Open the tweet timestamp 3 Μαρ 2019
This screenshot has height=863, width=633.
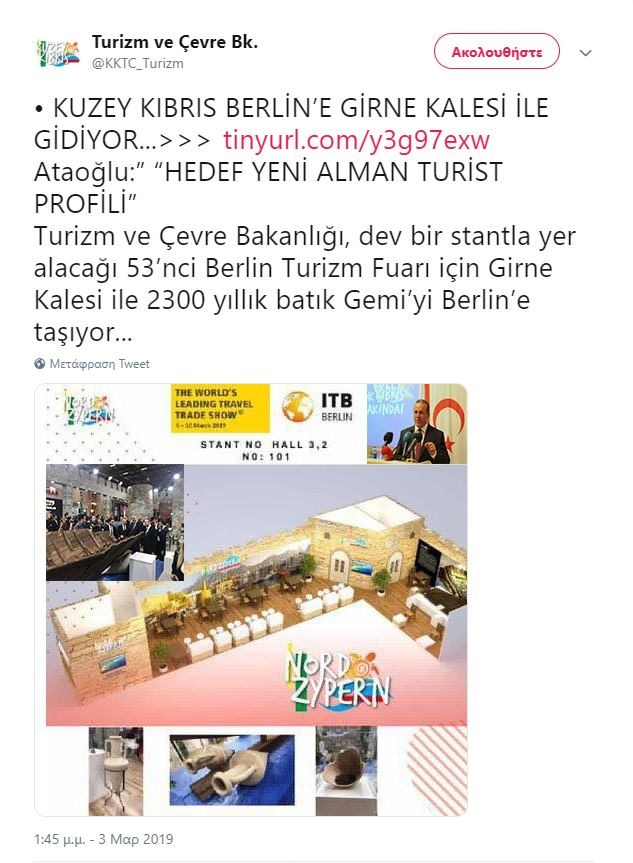(104, 839)
